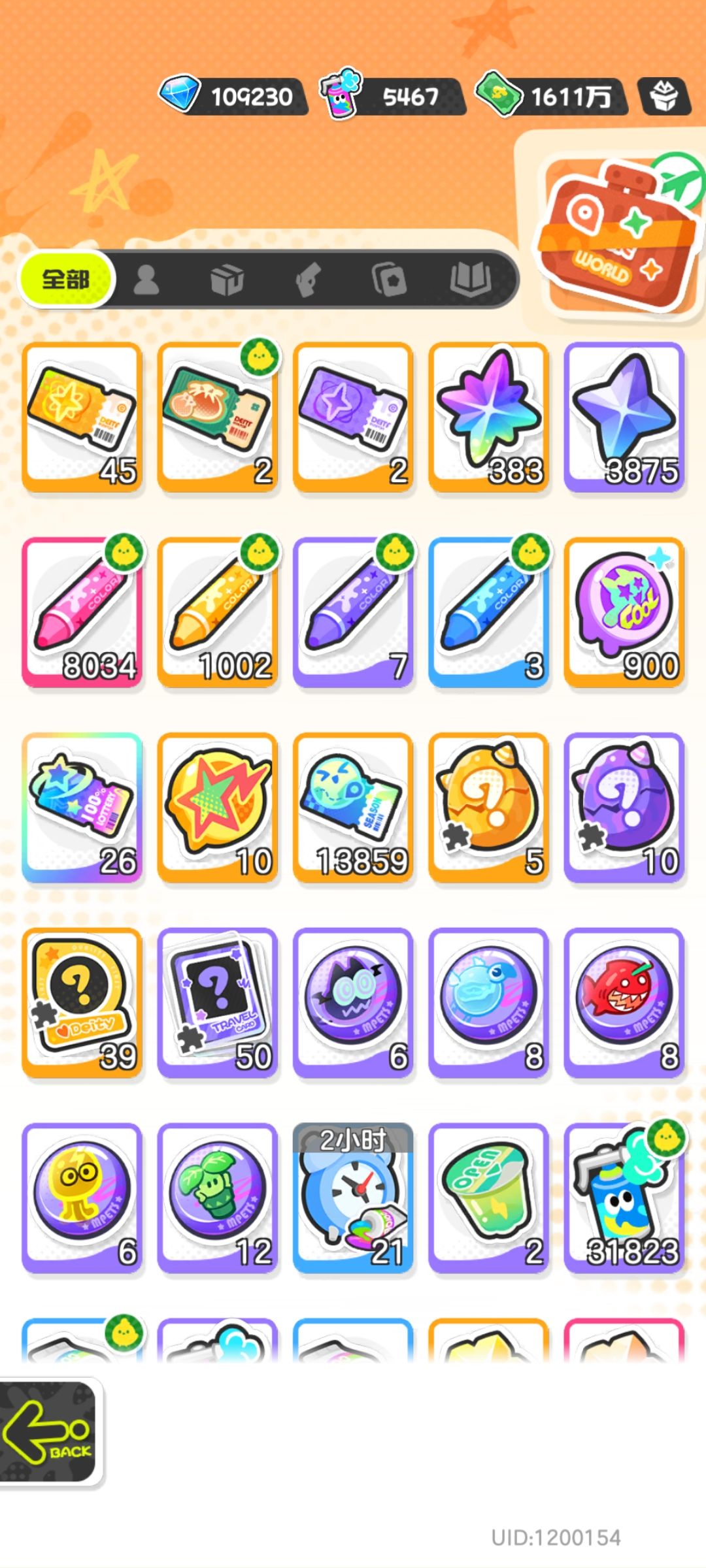Select the orange ticket item with 45

(x=83, y=417)
